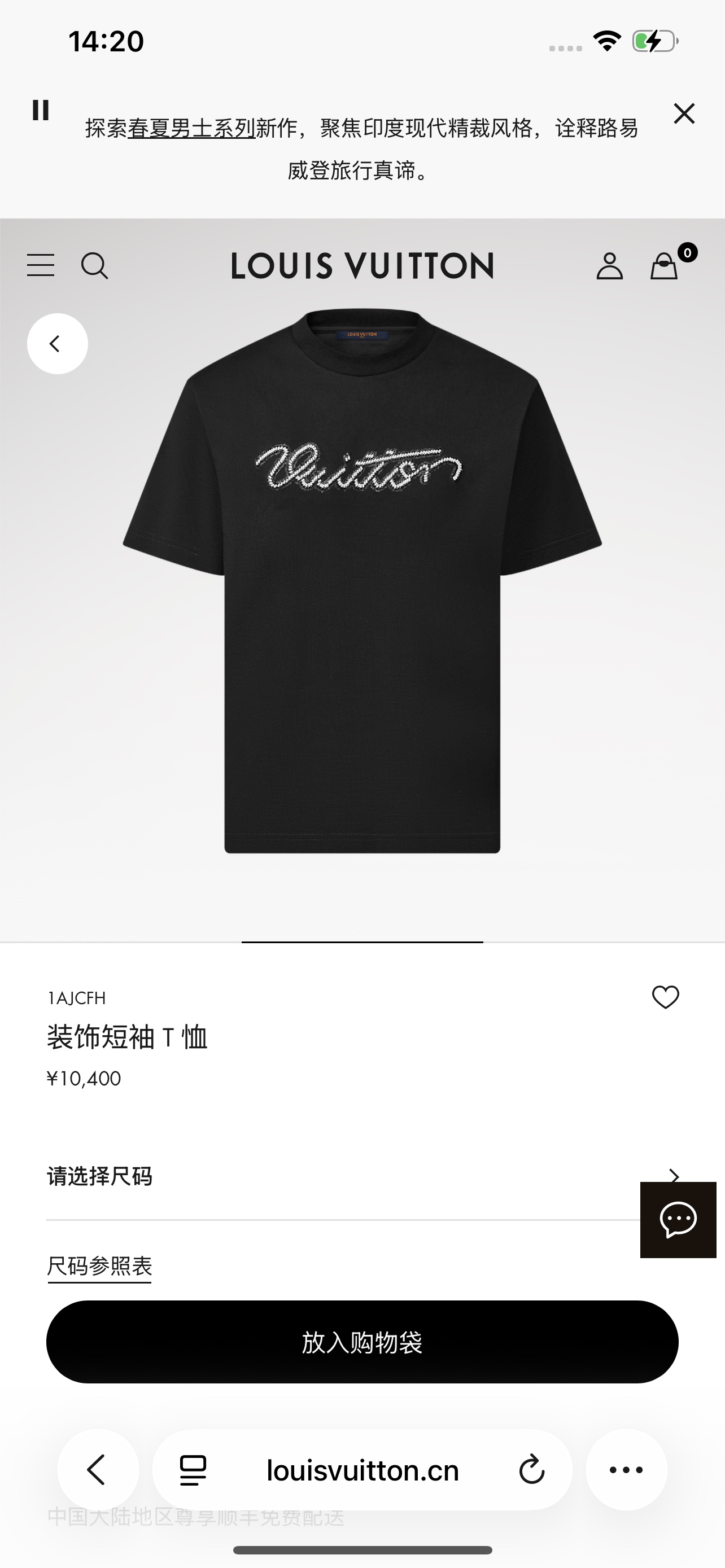Add this T-shirt to wishlist heart
725x1568 pixels.
[665, 997]
